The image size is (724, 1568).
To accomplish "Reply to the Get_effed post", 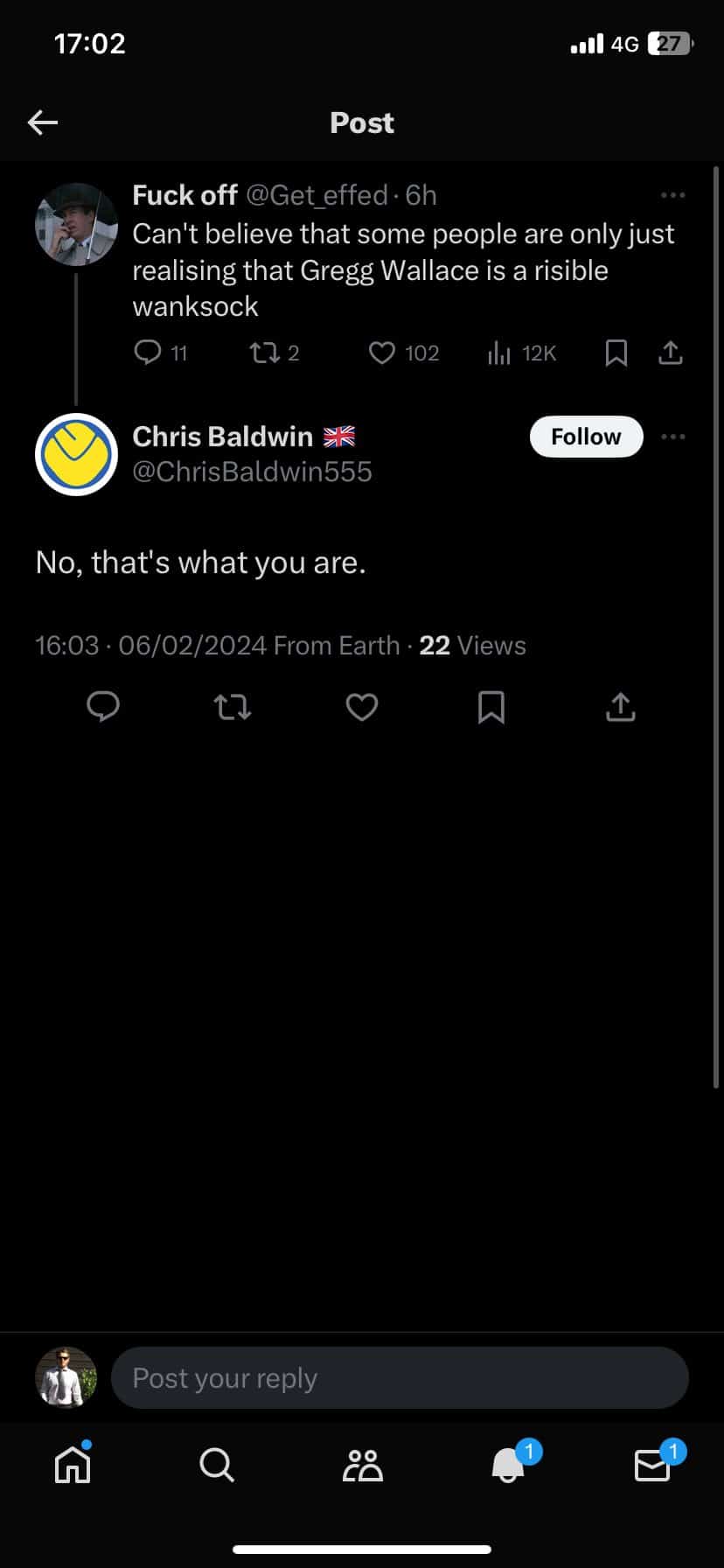I will [148, 353].
